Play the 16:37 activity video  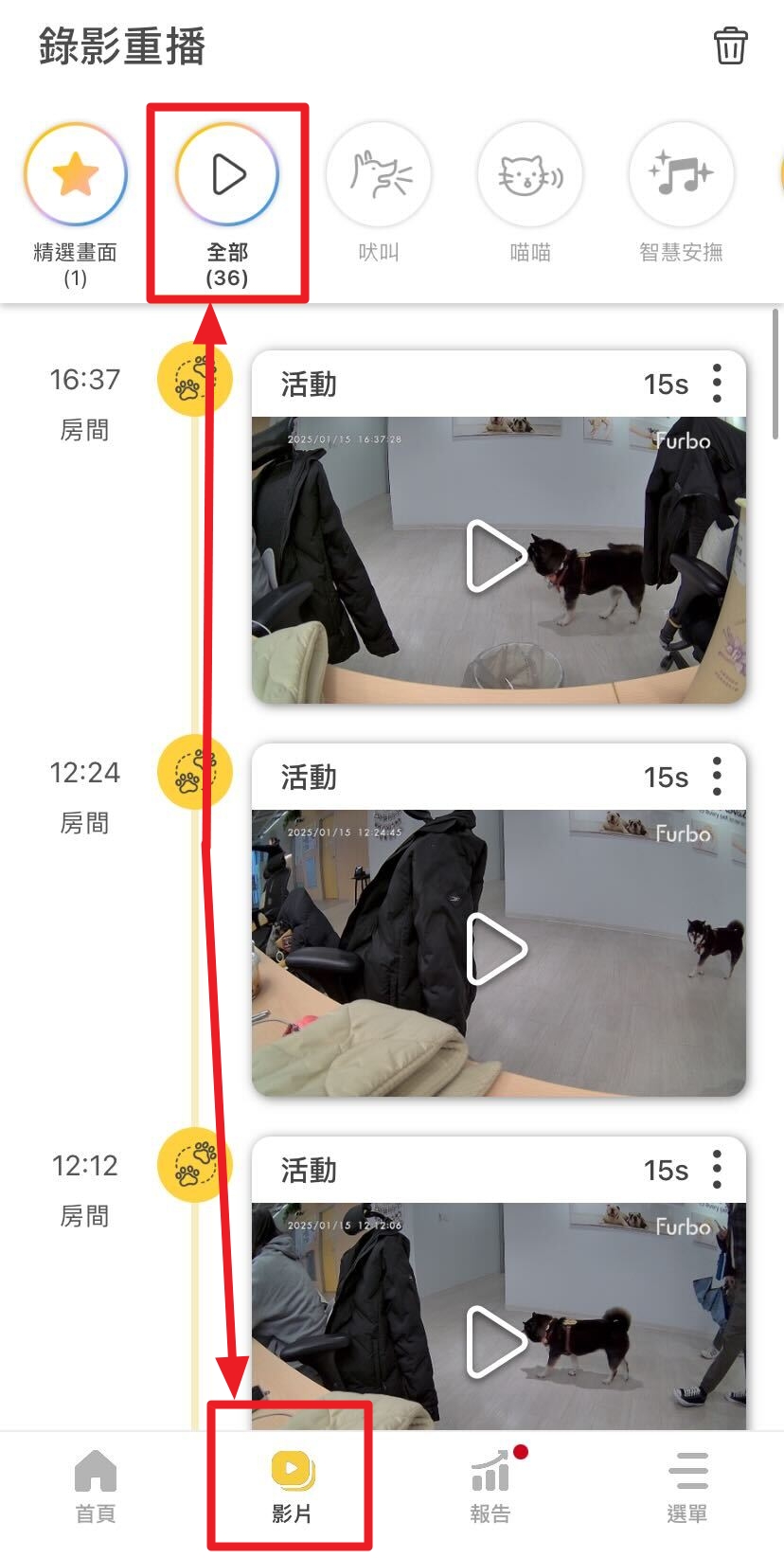497,556
